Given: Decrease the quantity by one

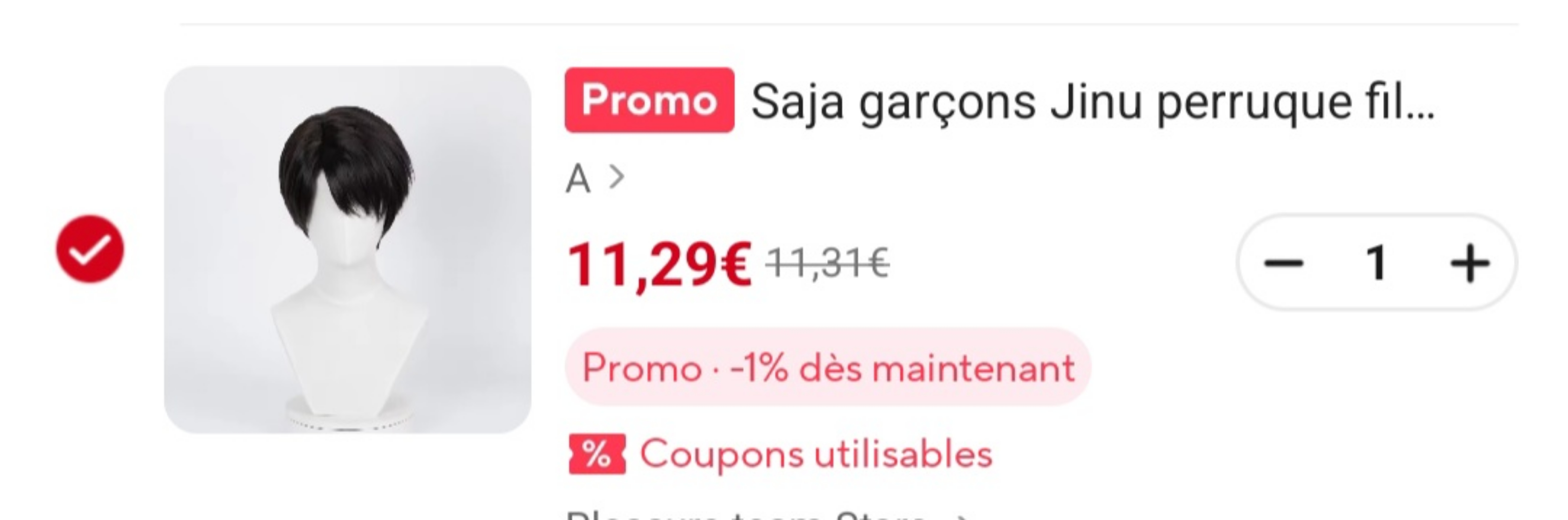Looking at the screenshot, I should (x=1283, y=263).
